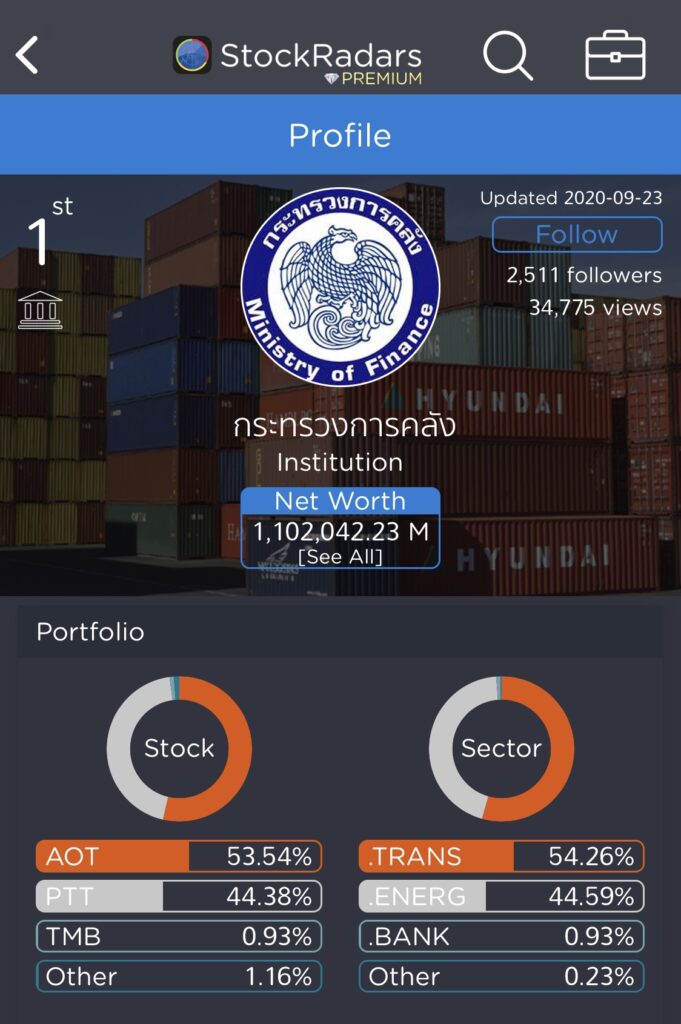Open the PTT stock holding
This screenshot has width=681, height=1024.
pos(179,896)
